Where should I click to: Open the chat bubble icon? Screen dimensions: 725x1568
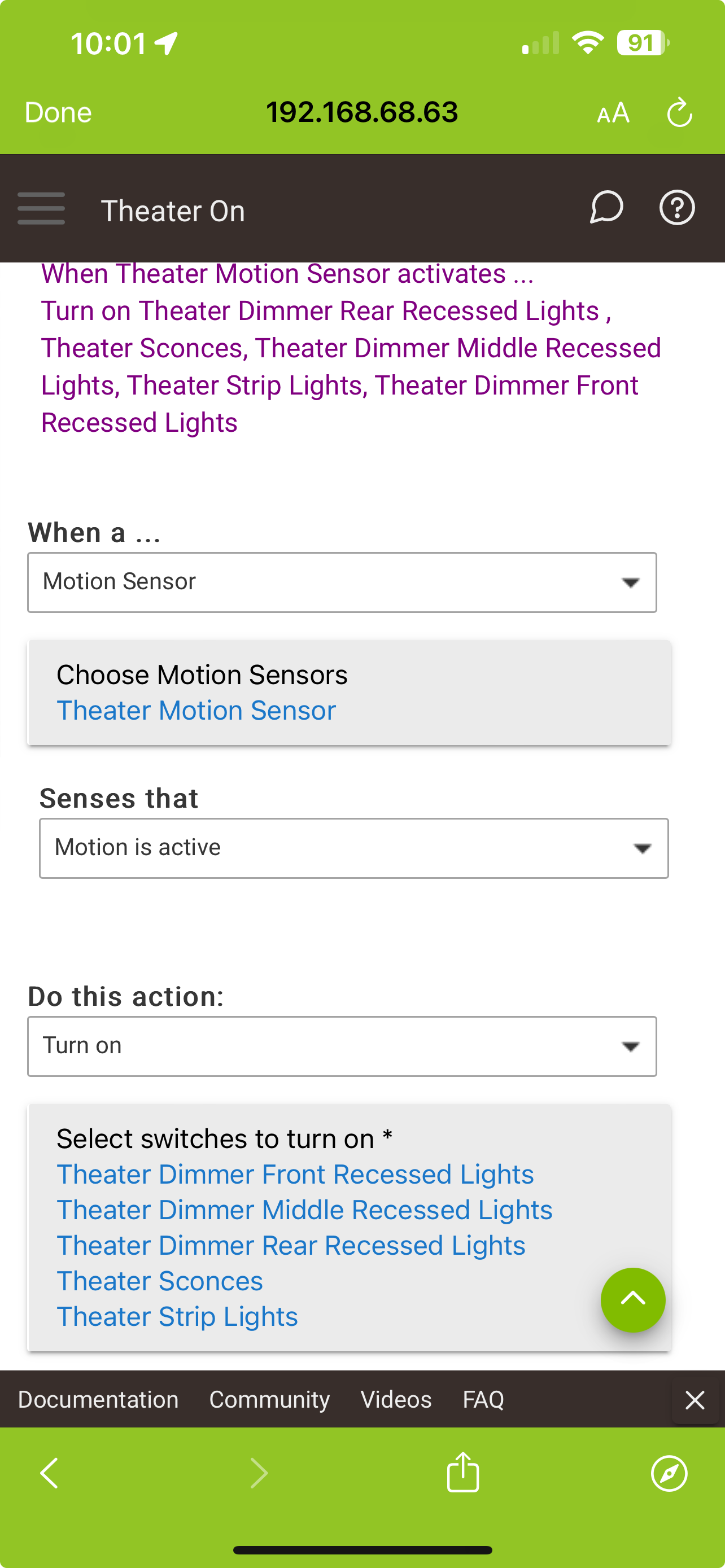[606, 208]
